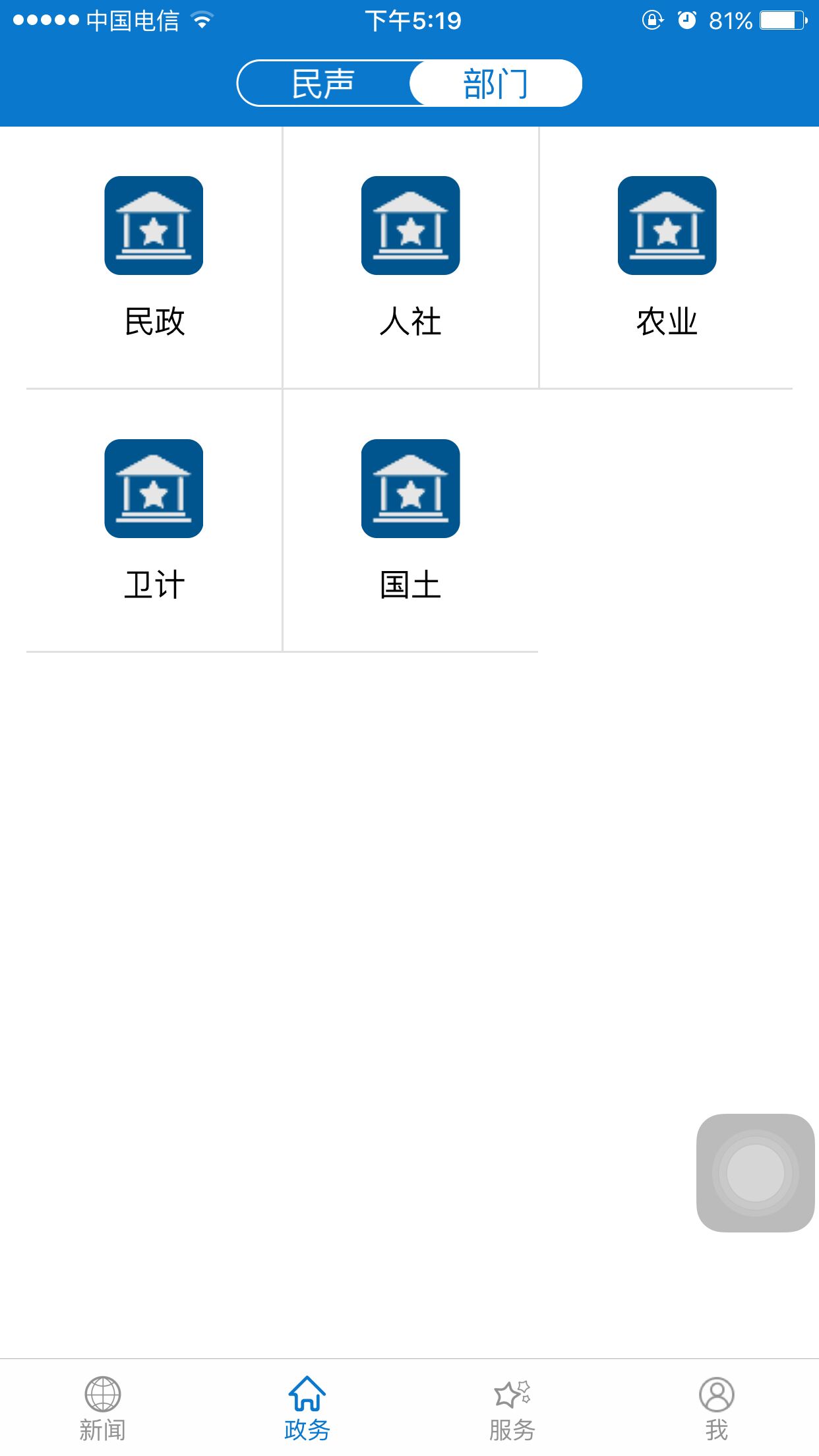This screenshot has height=1456, width=819.
Task: View the 农业 department
Action: point(667,257)
